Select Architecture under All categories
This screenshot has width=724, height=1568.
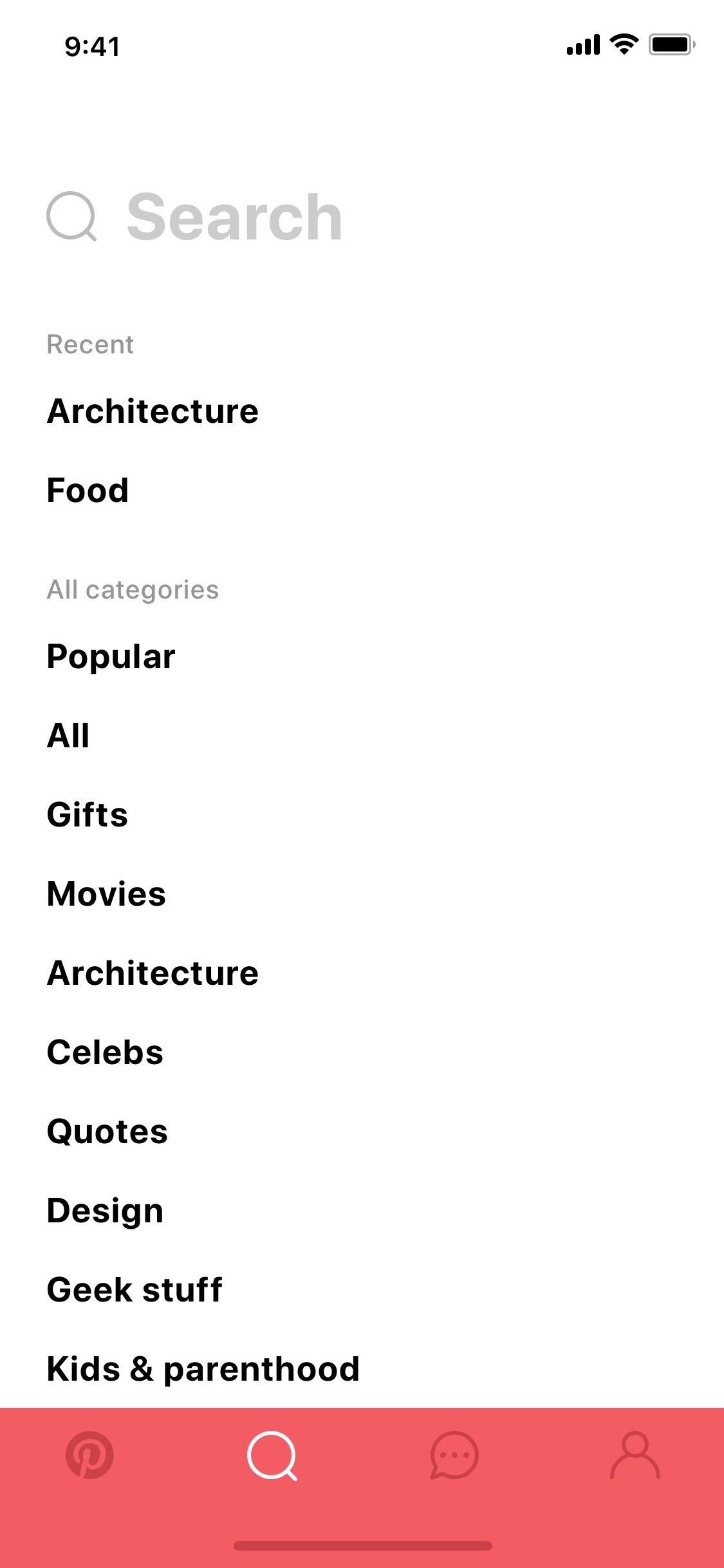click(x=153, y=973)
